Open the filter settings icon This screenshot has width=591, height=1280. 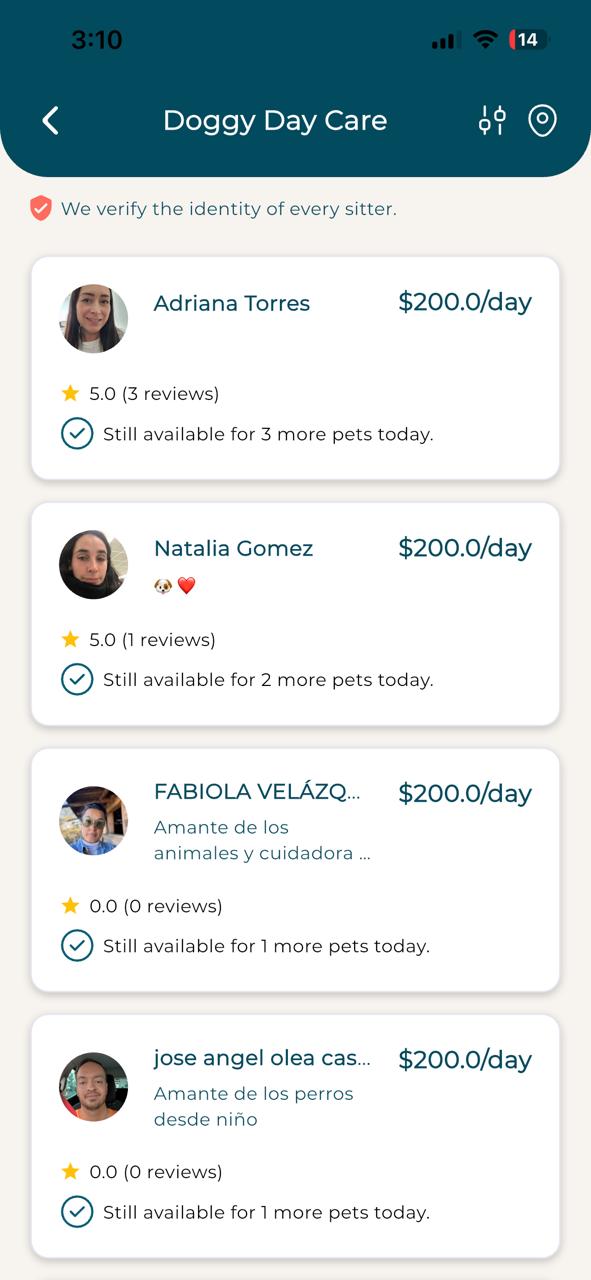point(492,121)
